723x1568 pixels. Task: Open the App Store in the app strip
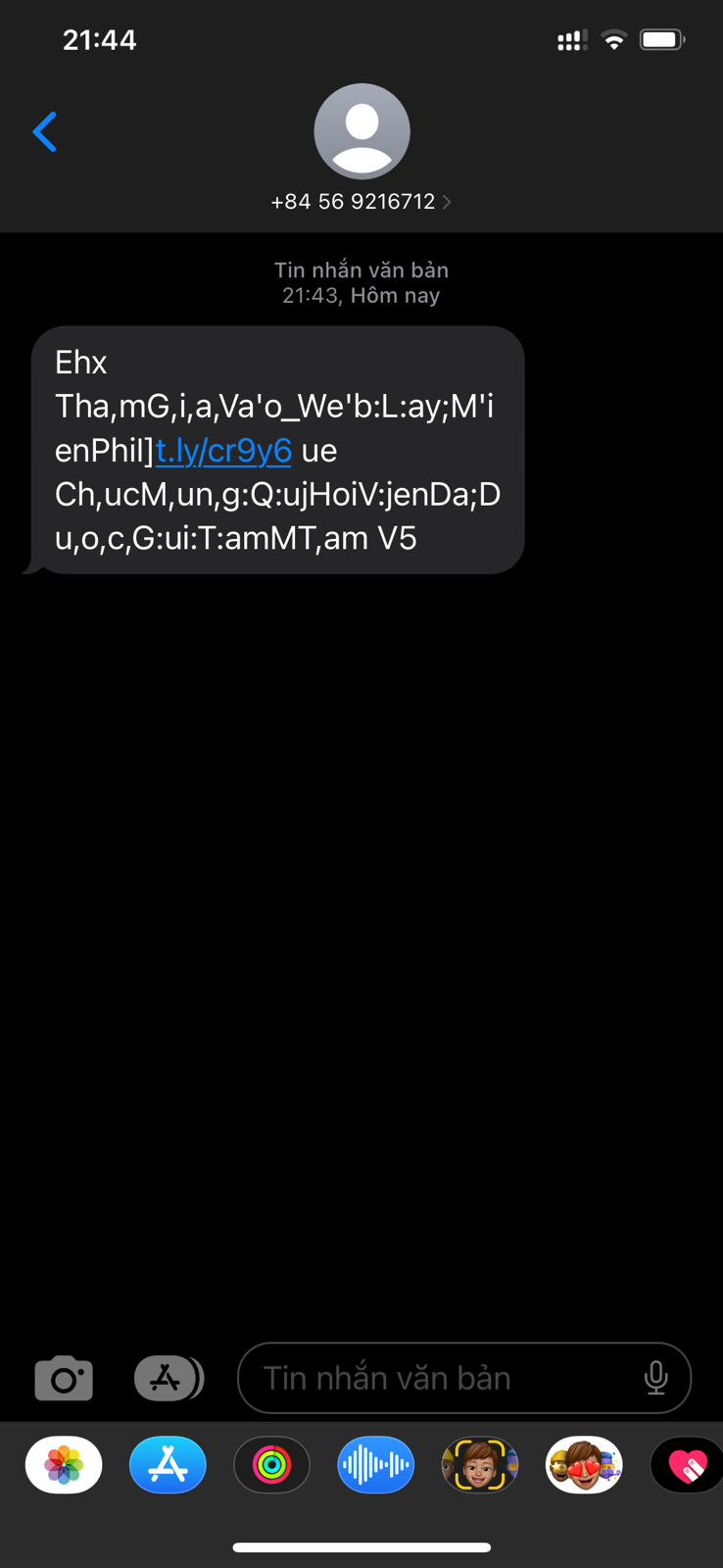point(168,1465)
